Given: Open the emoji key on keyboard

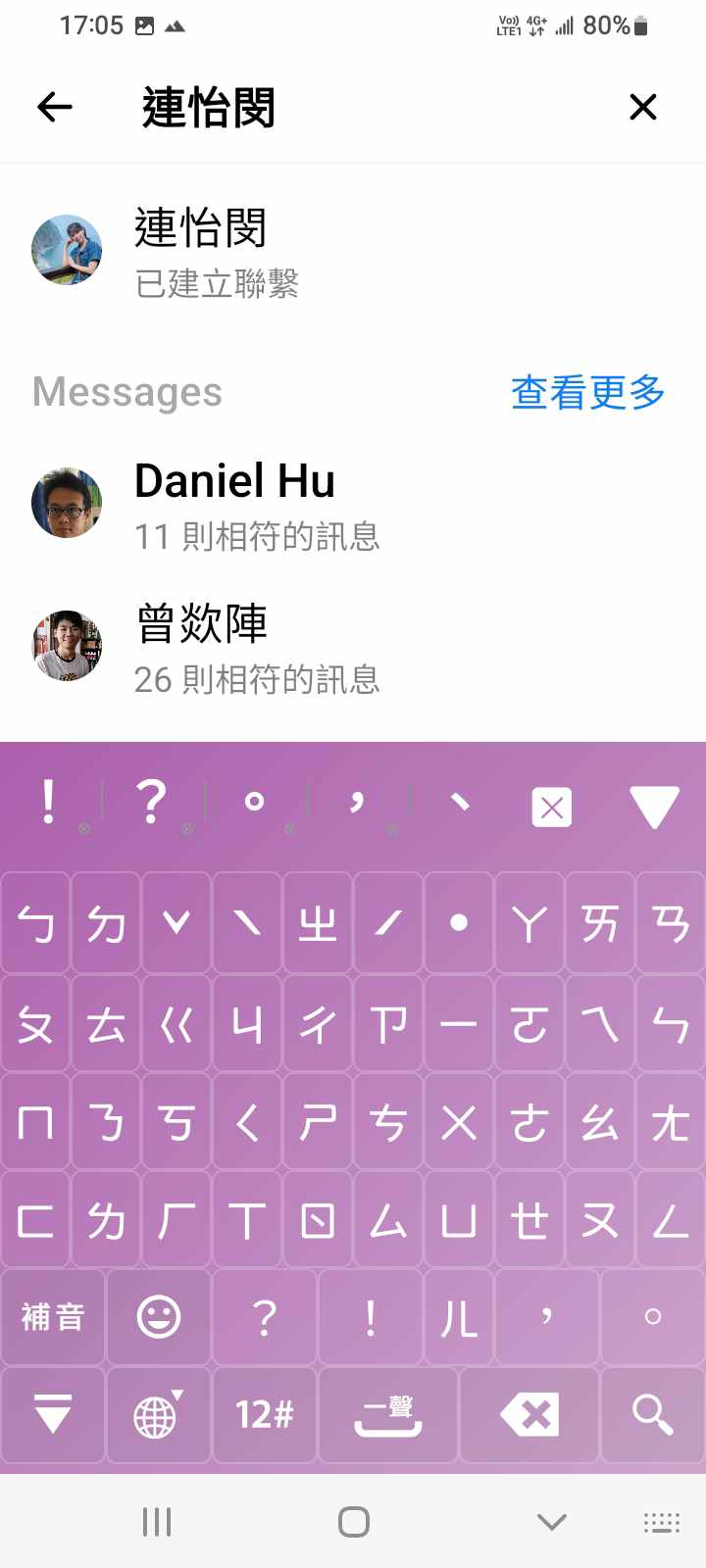Looking at the screenshot, I should (x=158, y=1316).
